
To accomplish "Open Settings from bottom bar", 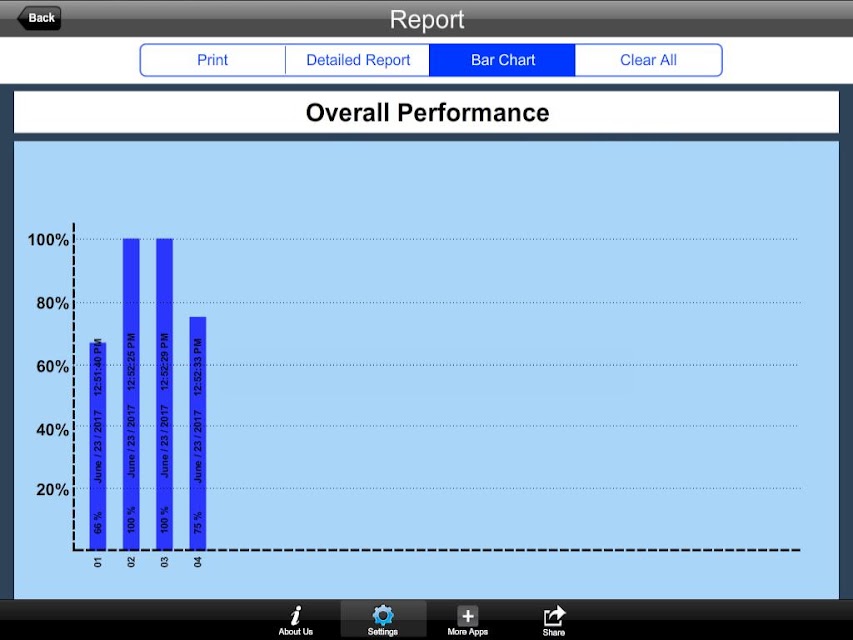I will pos(383,620).
